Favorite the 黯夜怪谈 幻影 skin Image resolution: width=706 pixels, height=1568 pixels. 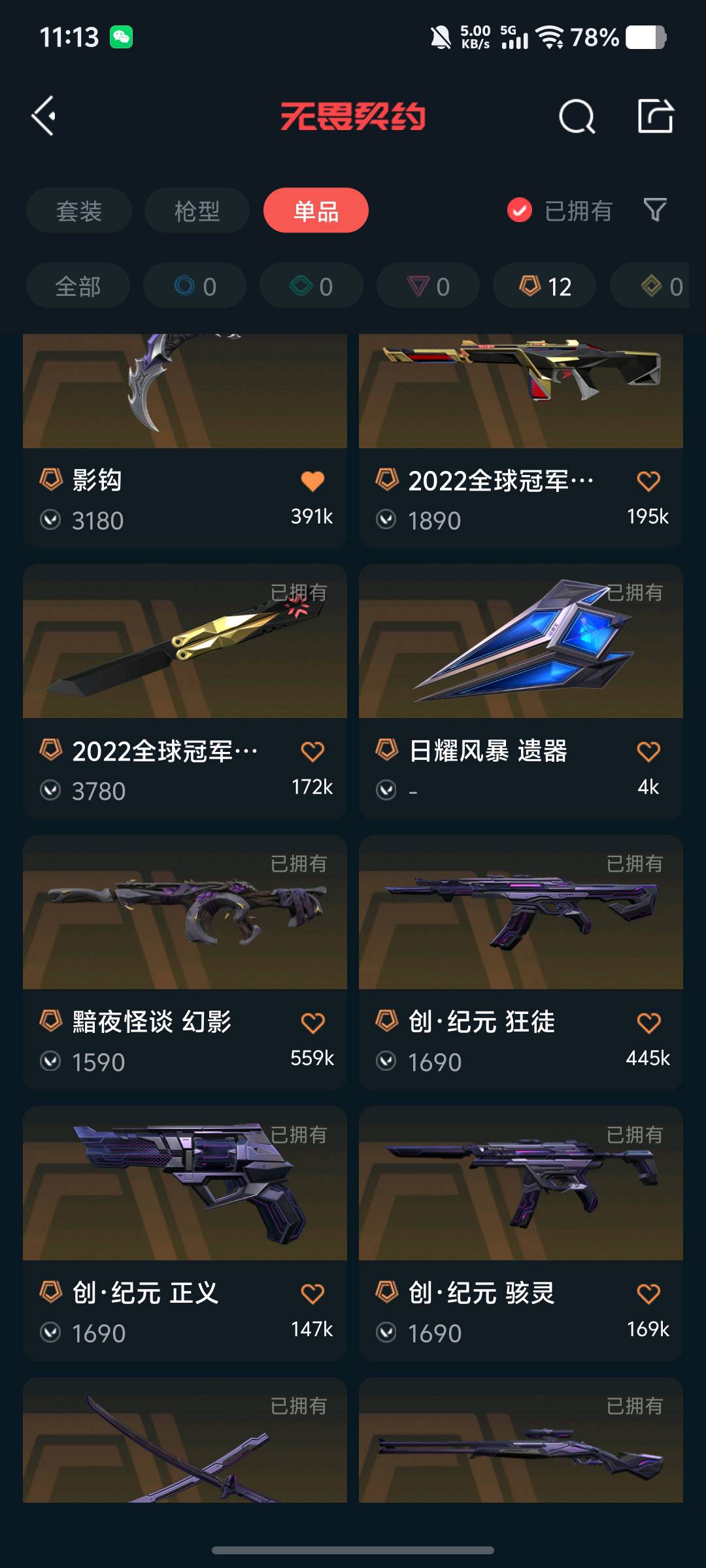coord(312,1022)
